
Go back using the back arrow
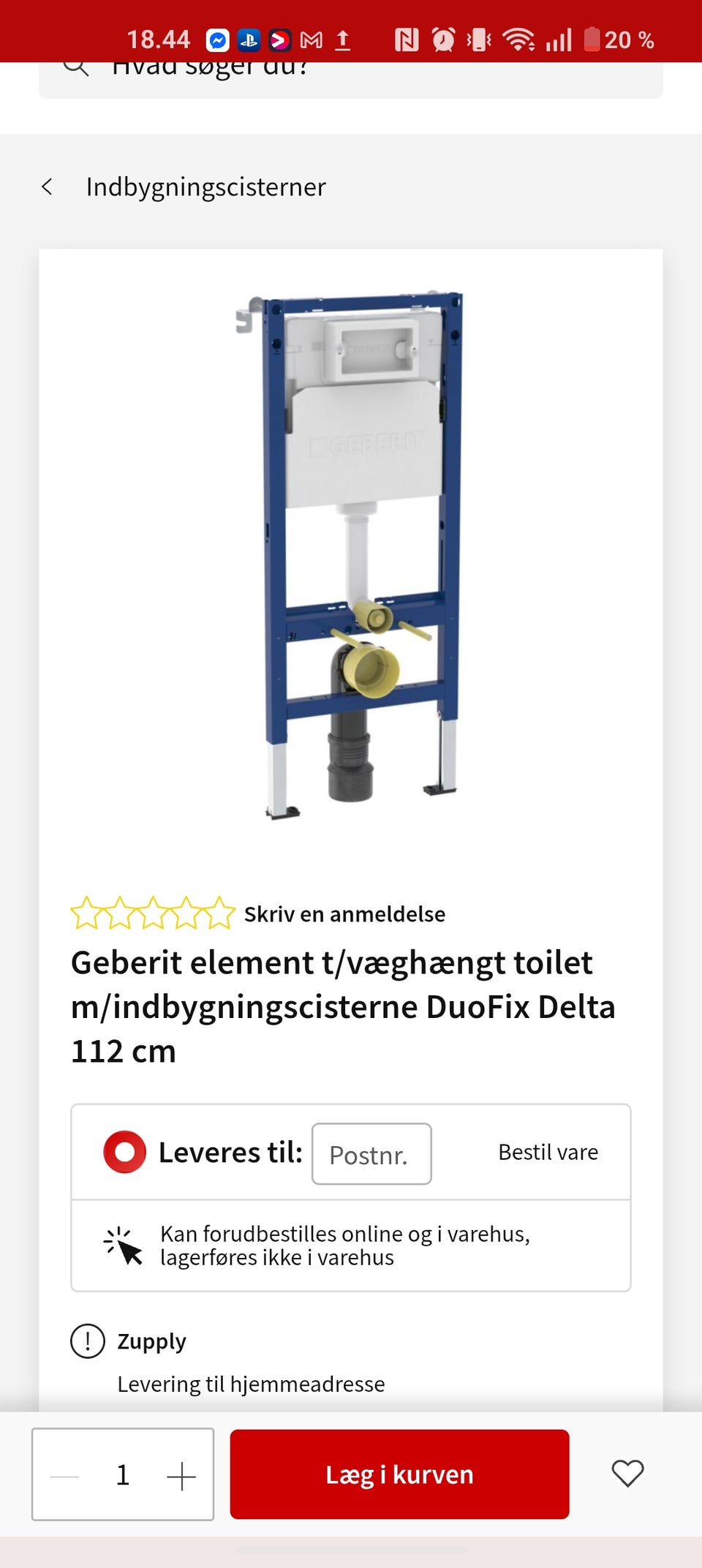(47, 186)
